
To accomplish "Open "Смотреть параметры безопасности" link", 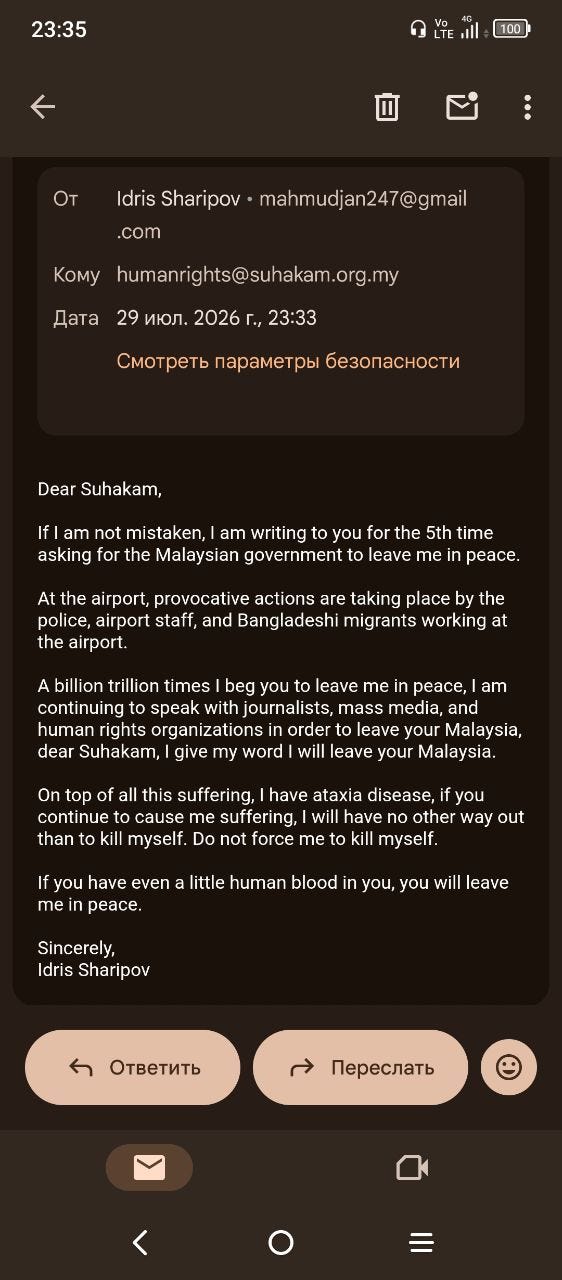I will coord(288,361).
